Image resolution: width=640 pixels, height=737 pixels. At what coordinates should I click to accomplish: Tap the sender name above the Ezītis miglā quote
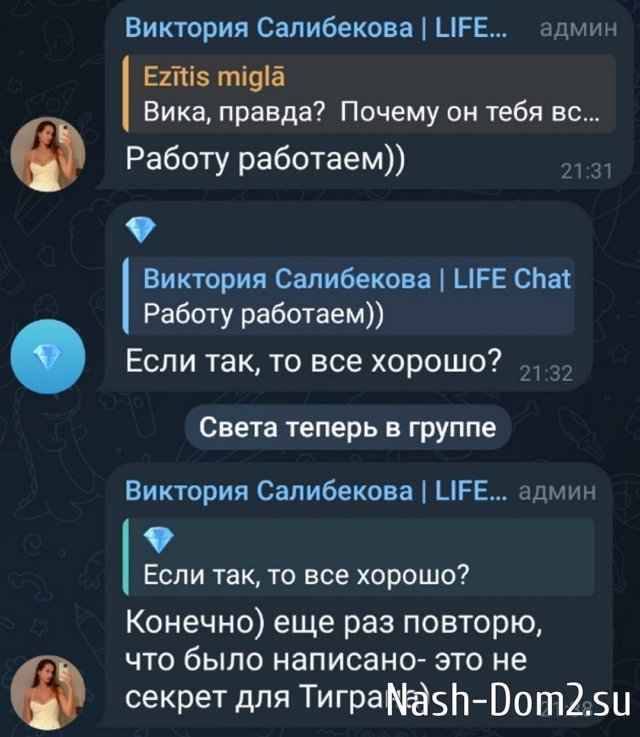(x=315, y=28)
